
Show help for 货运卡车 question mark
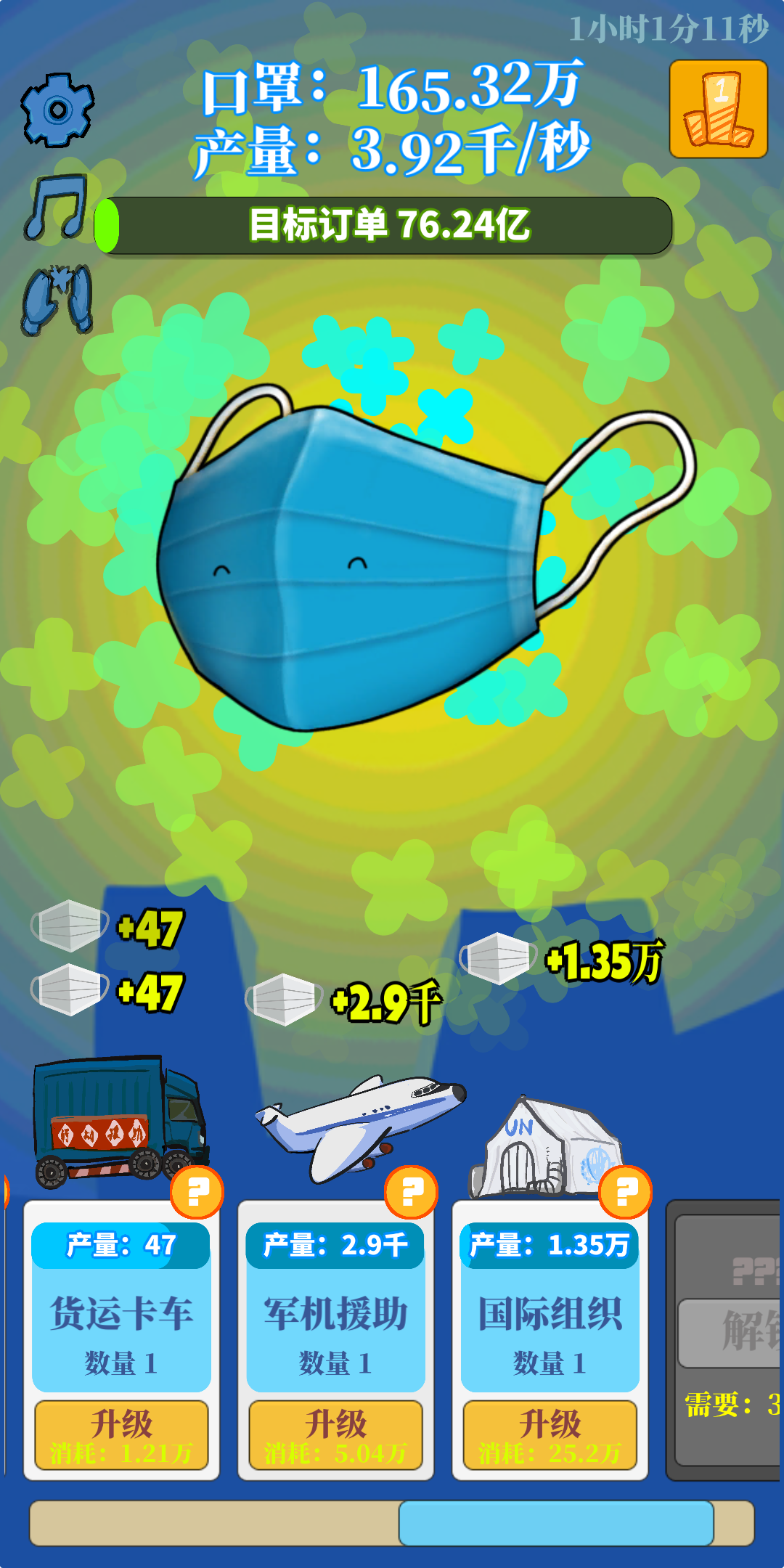point(197,1192)
